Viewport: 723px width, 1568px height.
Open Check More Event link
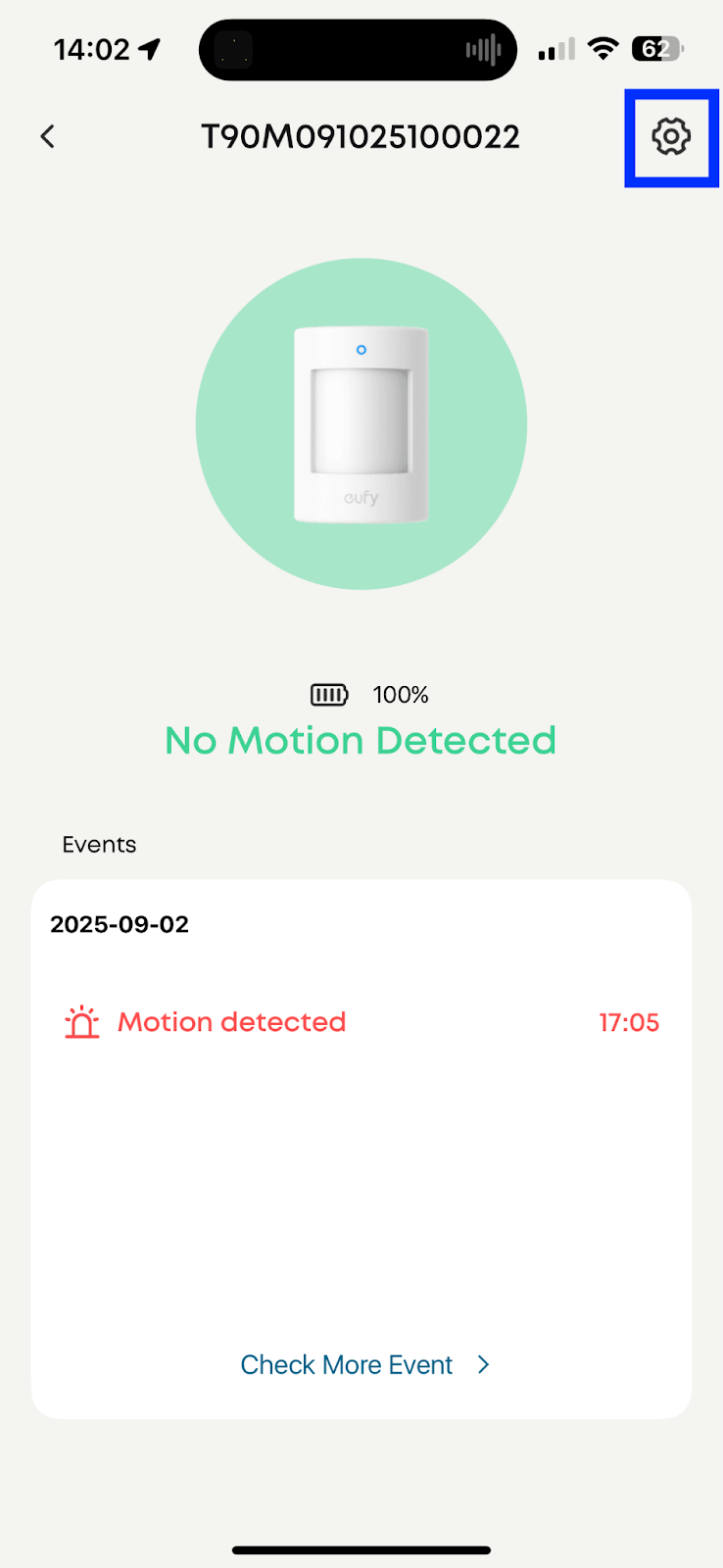[x=364, y=1364]
